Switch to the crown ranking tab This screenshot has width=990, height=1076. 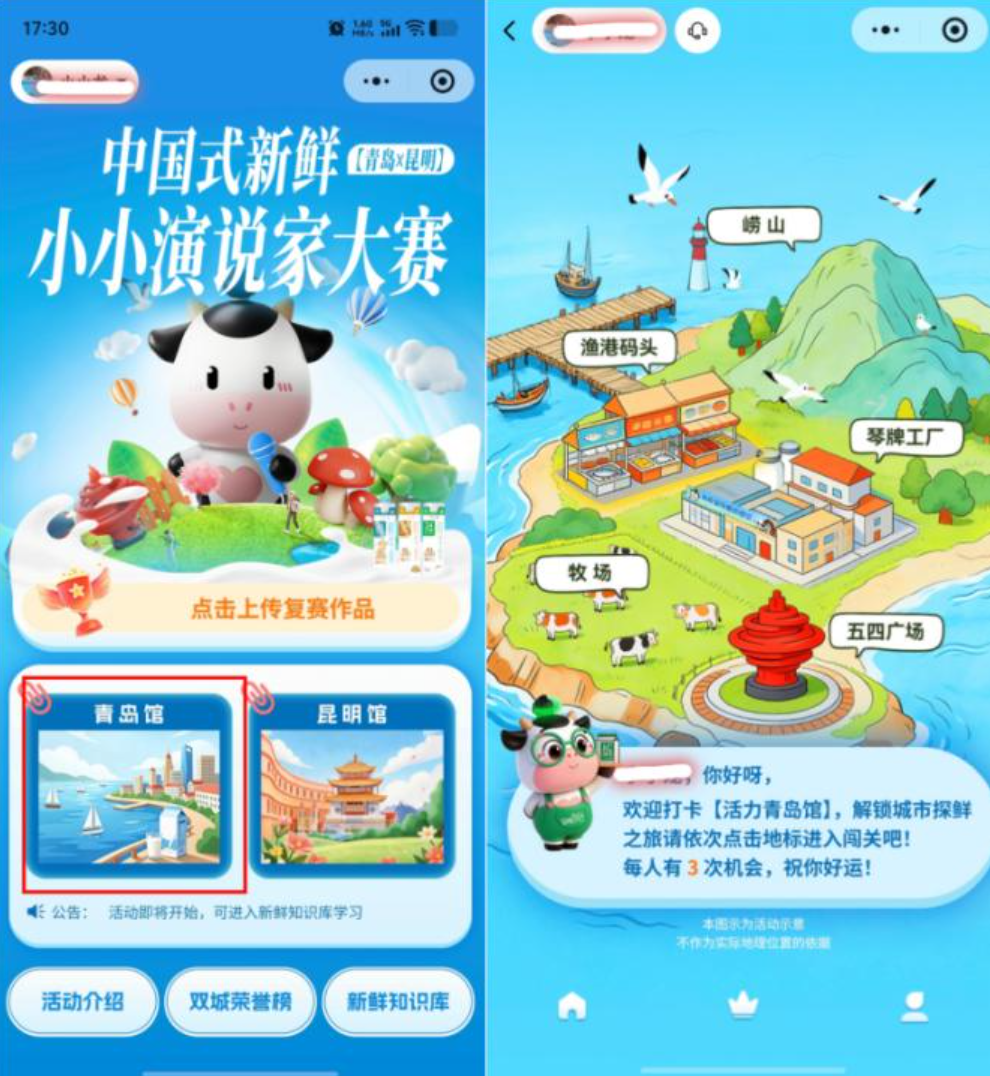coord(743,1006)
